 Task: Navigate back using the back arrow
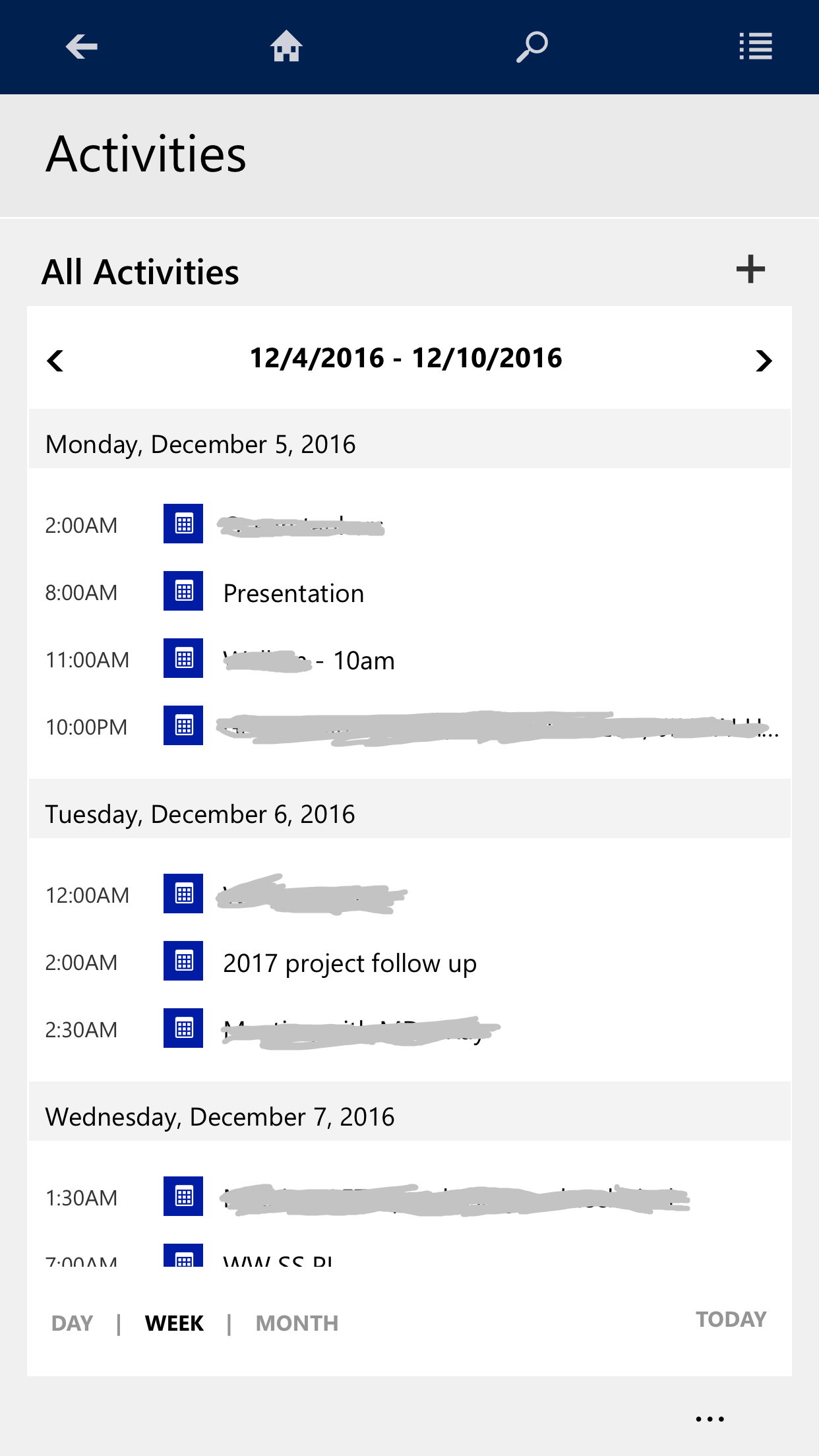click(x=81, y=46)
